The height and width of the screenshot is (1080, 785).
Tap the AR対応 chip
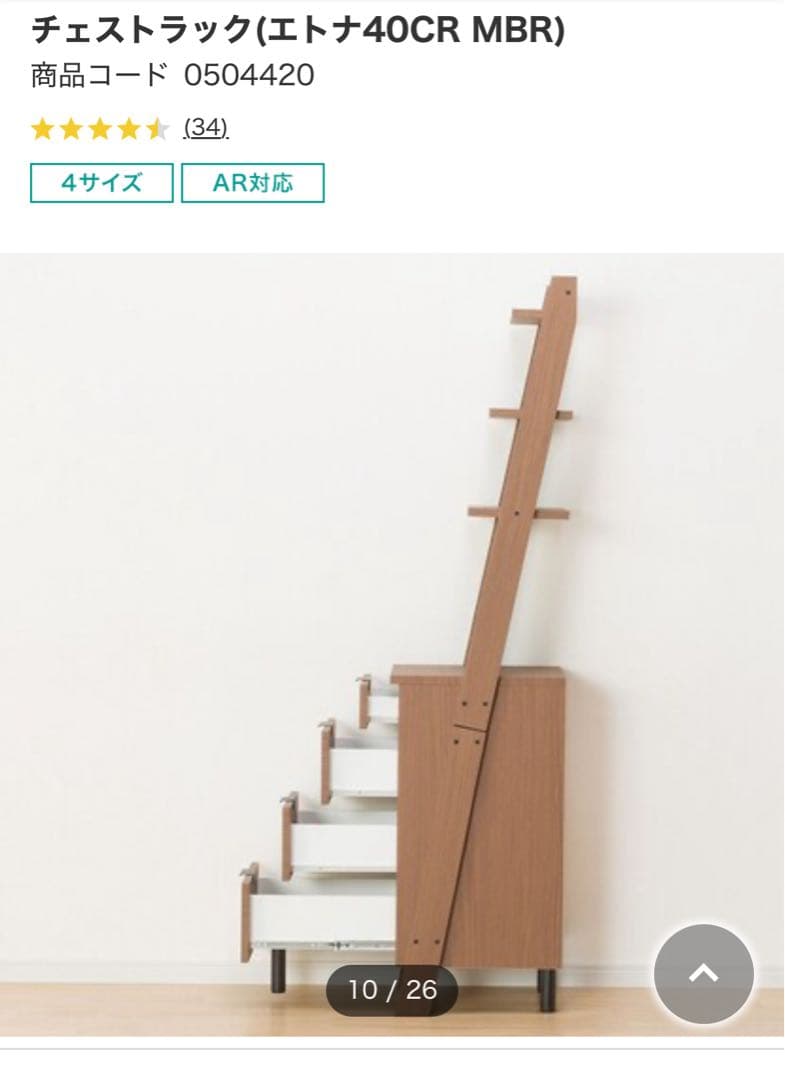pyautogui.click(x=252, y=183)
